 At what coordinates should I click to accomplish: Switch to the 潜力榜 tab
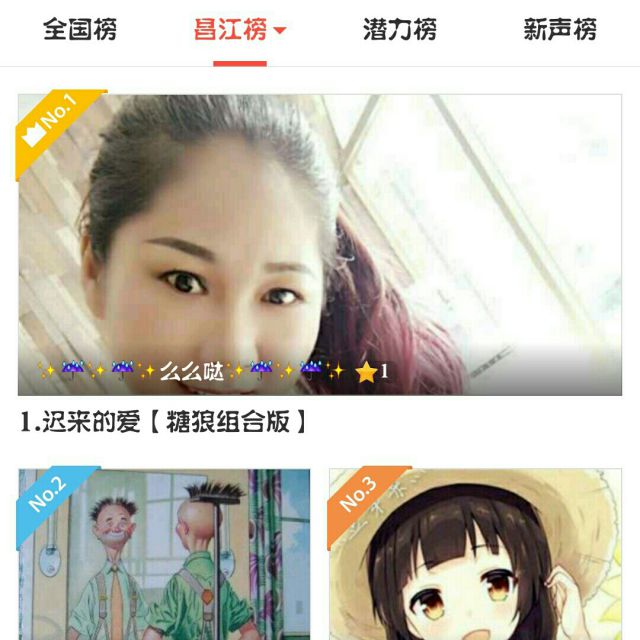coord(400,30)
